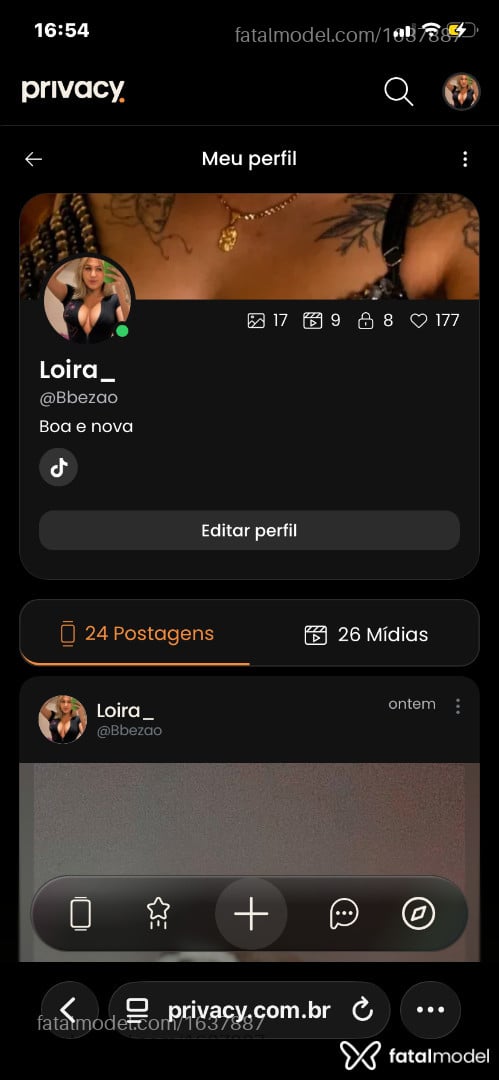
Task: Open Loira_ profile picture in the card
Action: coord(87,300)
